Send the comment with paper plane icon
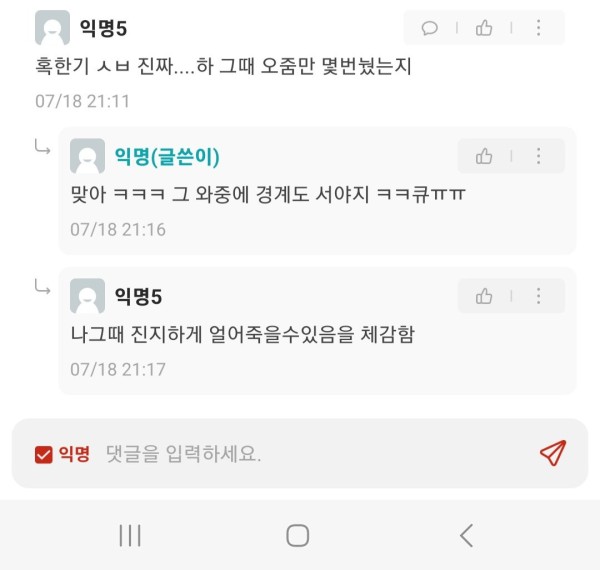Viewport: 600px width, 570px height. 553,453
